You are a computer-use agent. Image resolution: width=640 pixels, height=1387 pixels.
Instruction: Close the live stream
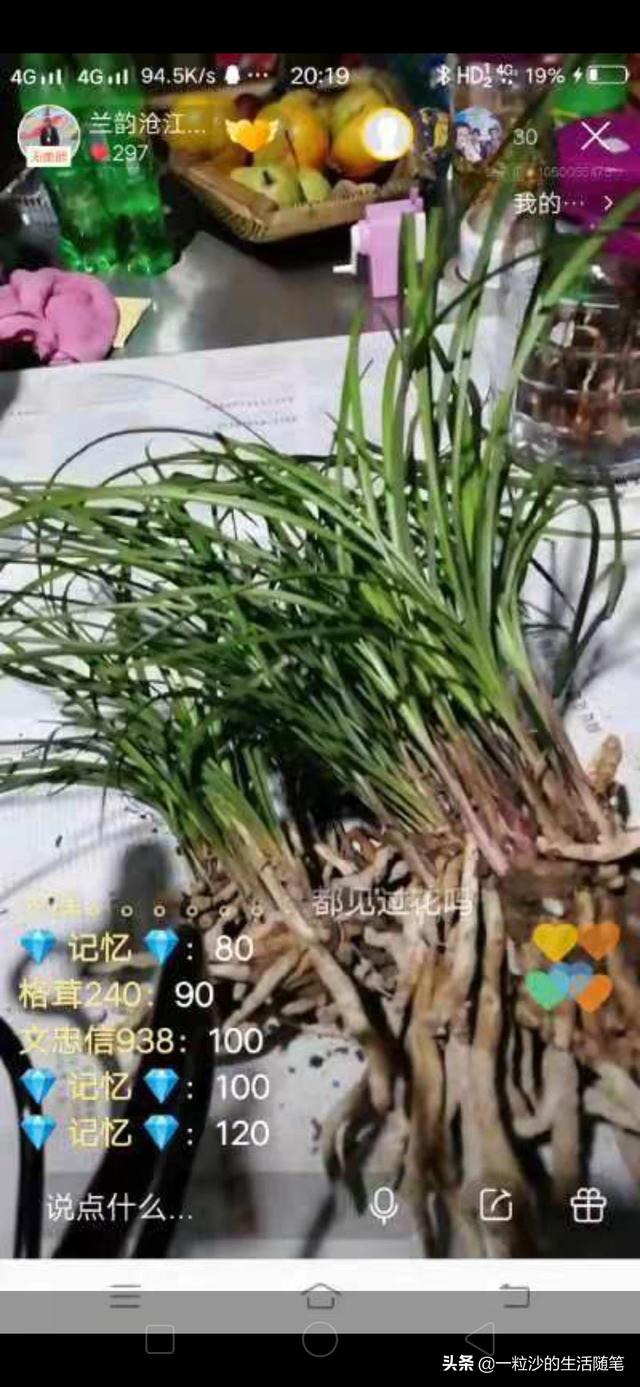596,135
